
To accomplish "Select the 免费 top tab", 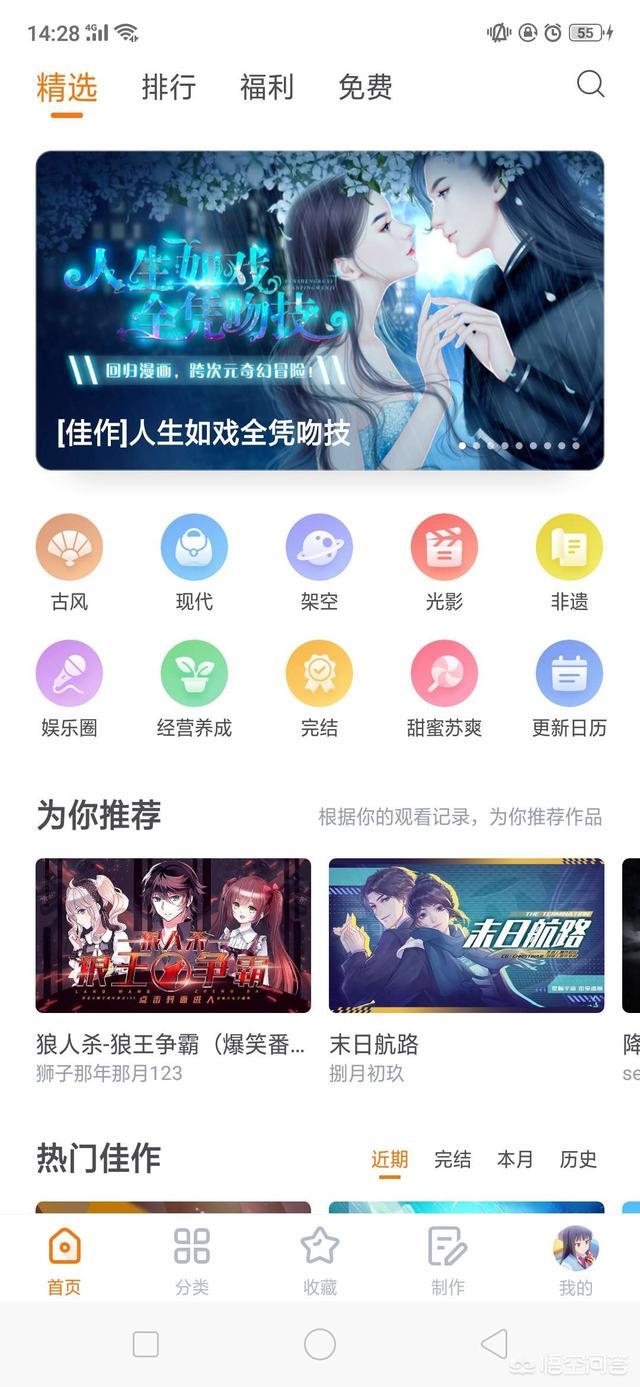I will point(364,88).
